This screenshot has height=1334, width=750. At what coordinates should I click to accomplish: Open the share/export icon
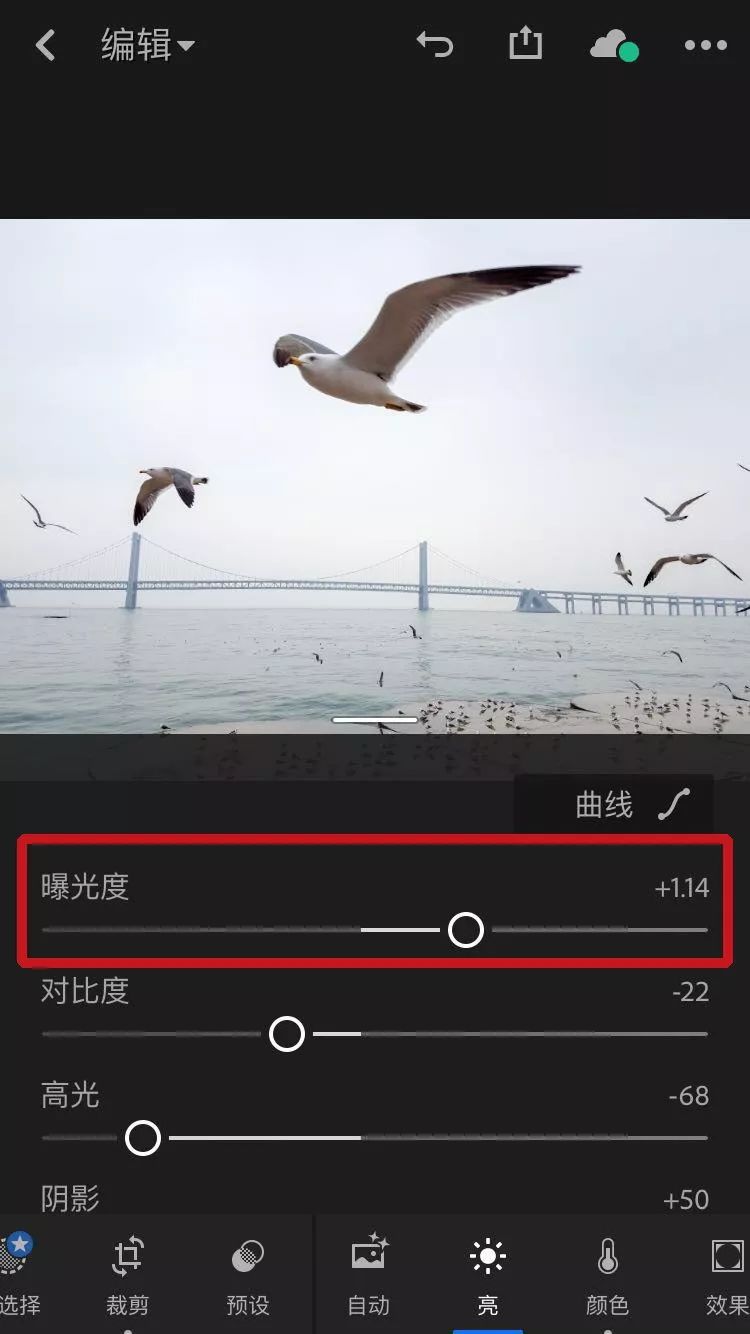click(x=524, y=44)
